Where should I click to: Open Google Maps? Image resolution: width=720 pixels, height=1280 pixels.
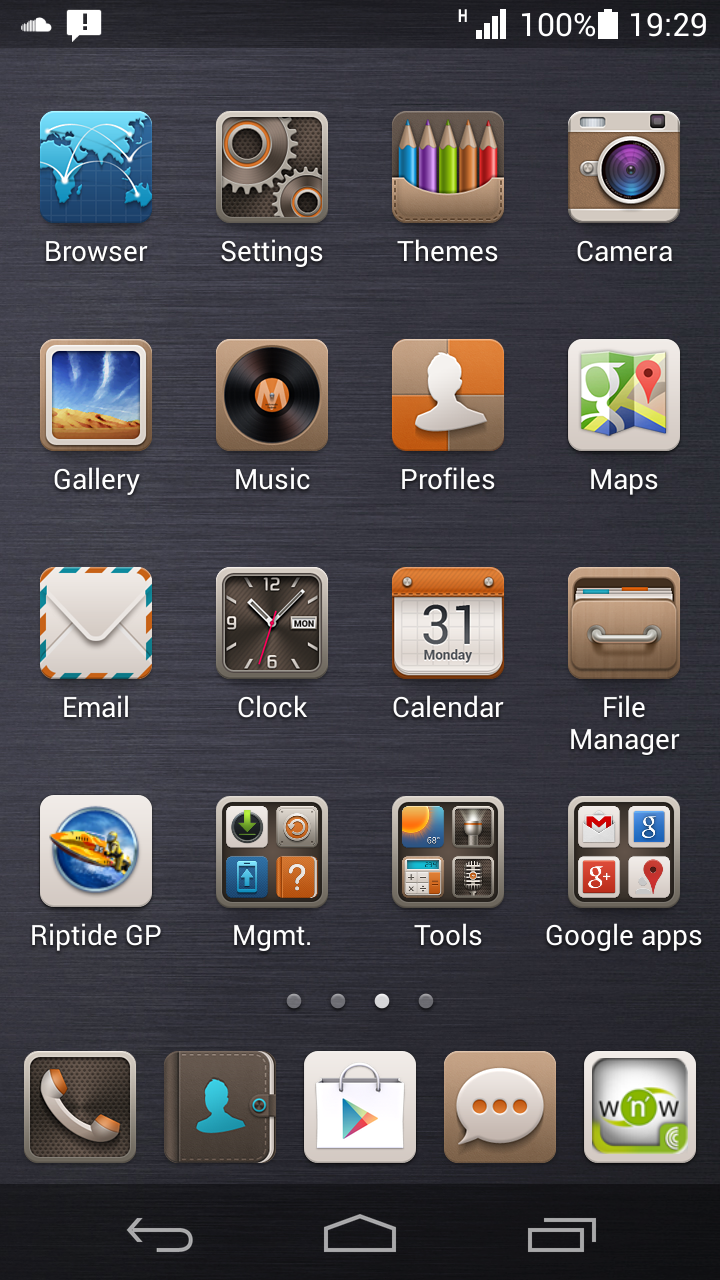pos(624,395)
